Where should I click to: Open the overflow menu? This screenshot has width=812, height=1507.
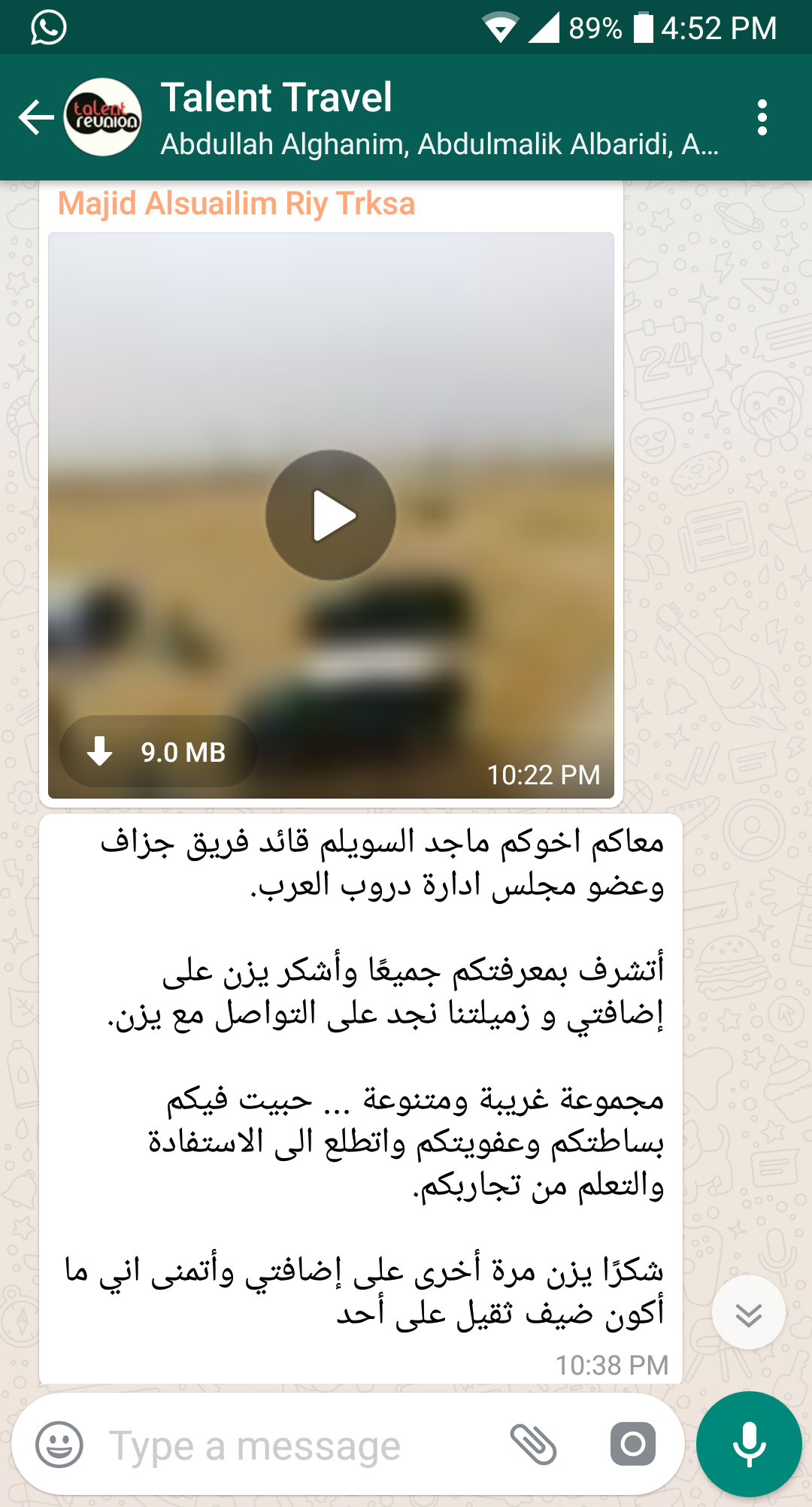coord(762,118)
